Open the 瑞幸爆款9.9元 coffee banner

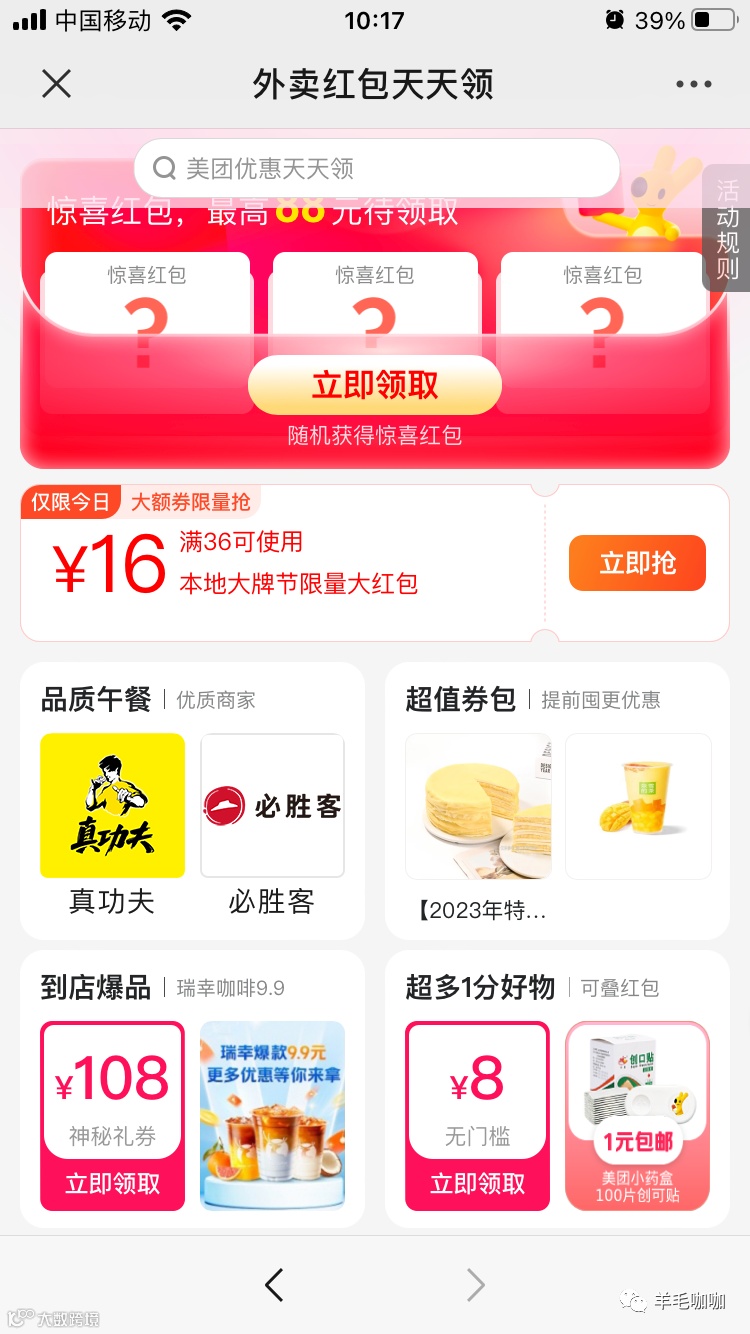pyautogui.click(x=272, y=1115)
